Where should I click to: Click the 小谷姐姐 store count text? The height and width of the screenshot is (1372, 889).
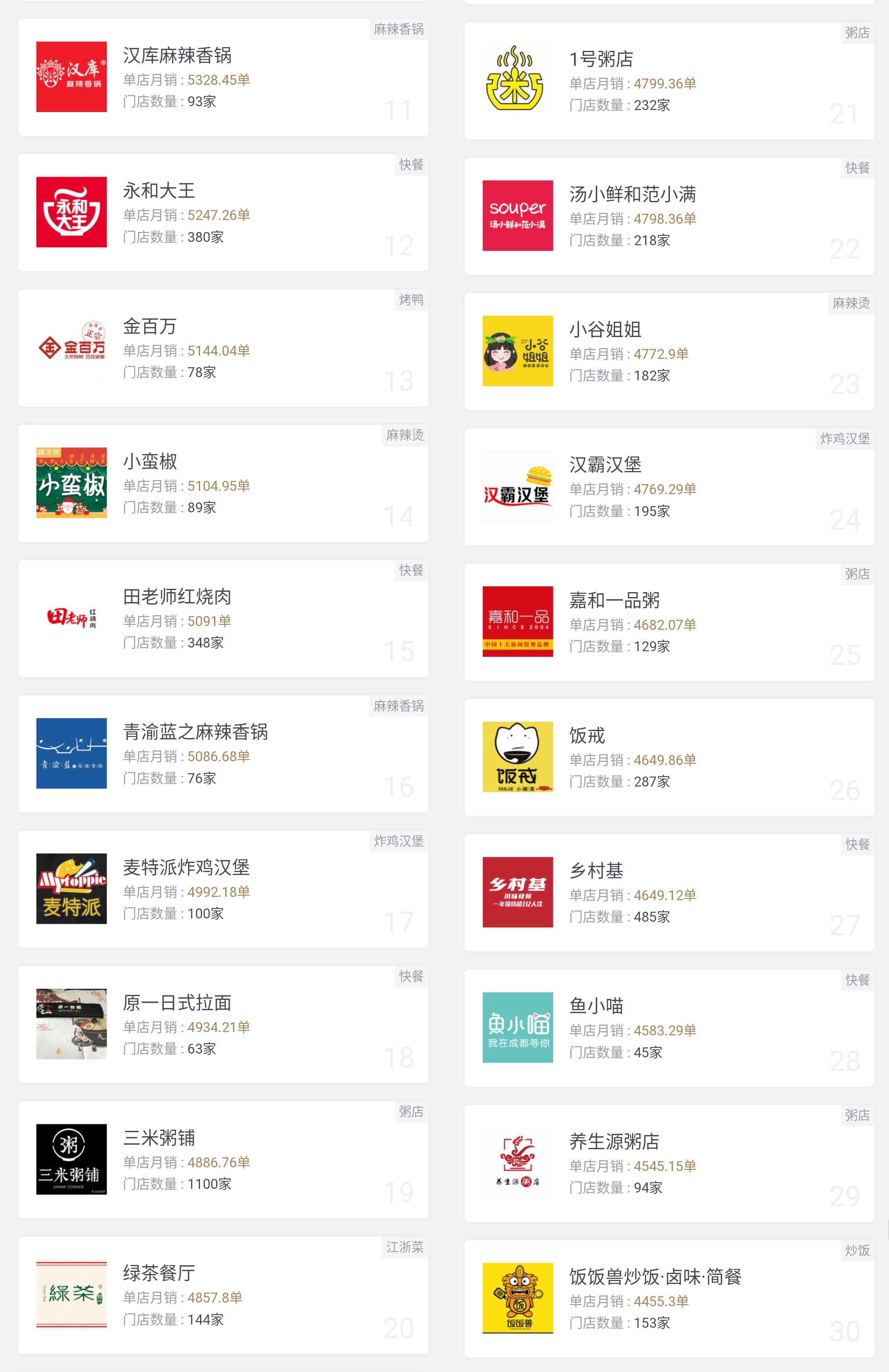[x=618, y=376]
